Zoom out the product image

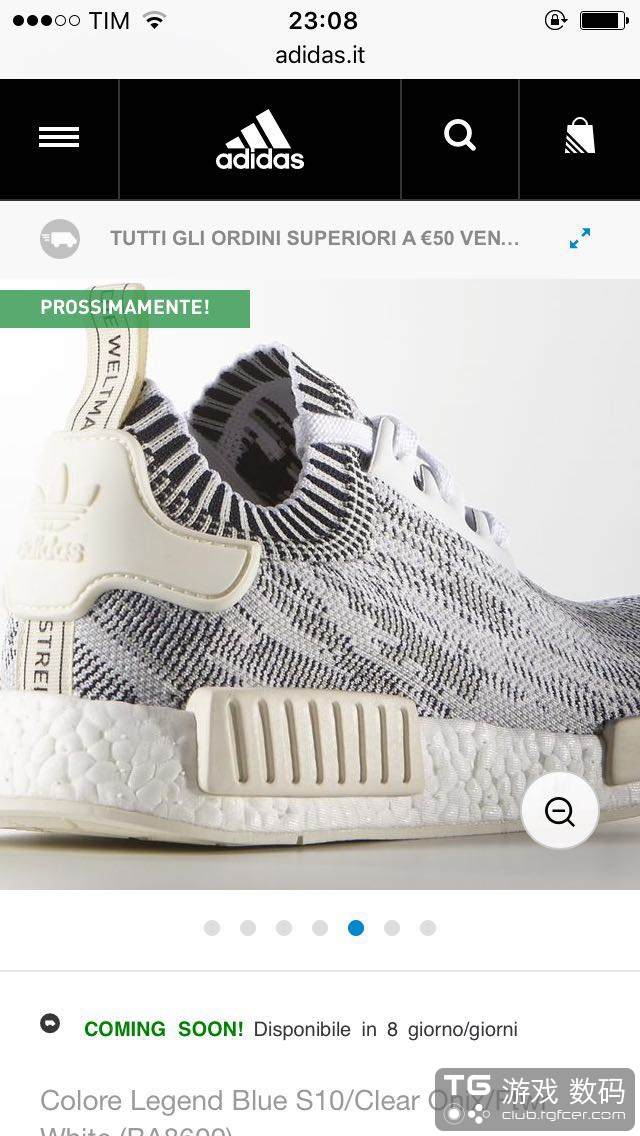tap(560, 811)
